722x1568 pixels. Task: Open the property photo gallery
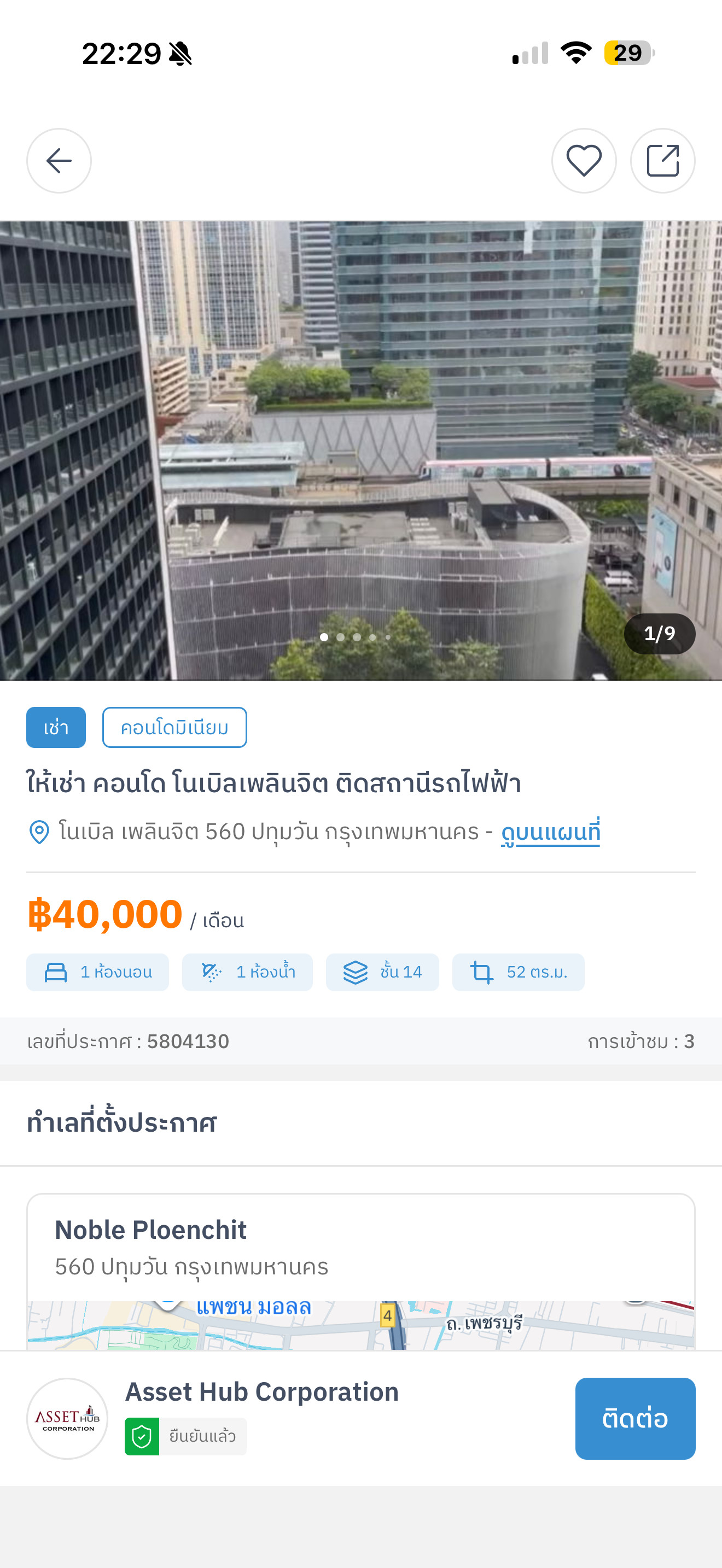pyautogui.click(x=361, y=450)
